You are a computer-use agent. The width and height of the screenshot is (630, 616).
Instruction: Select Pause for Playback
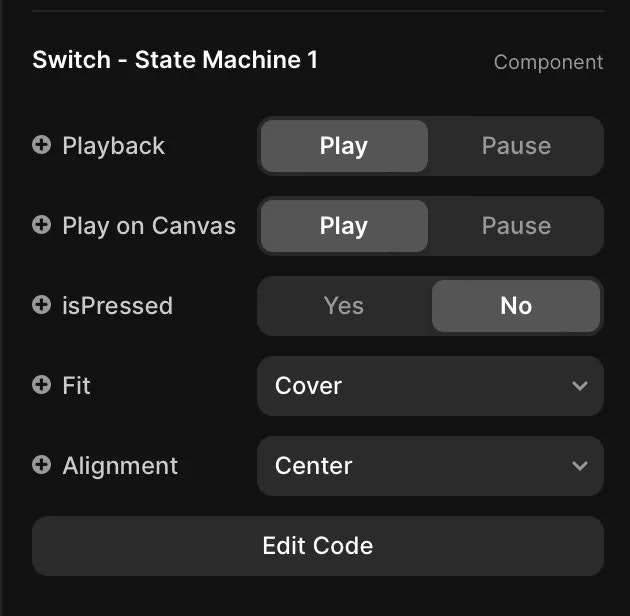(x=516, y=146)
